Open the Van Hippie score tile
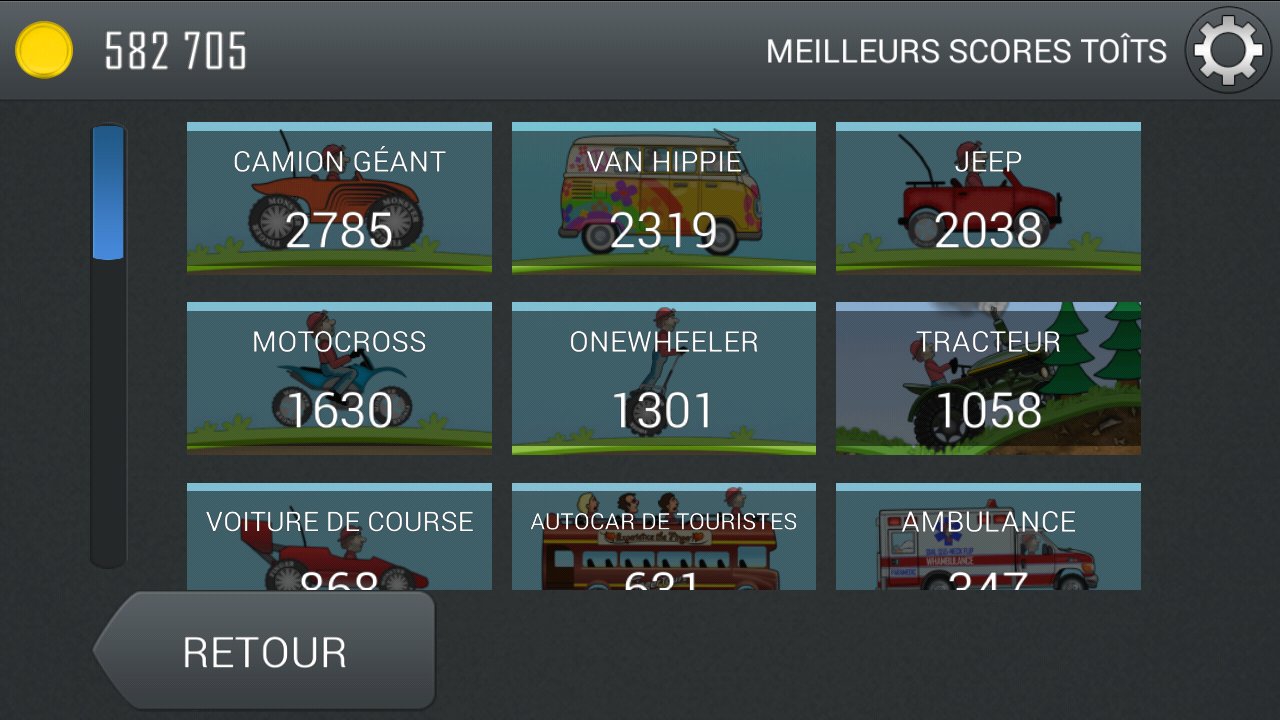The image size is (1280, 720). tap(664, 198)
